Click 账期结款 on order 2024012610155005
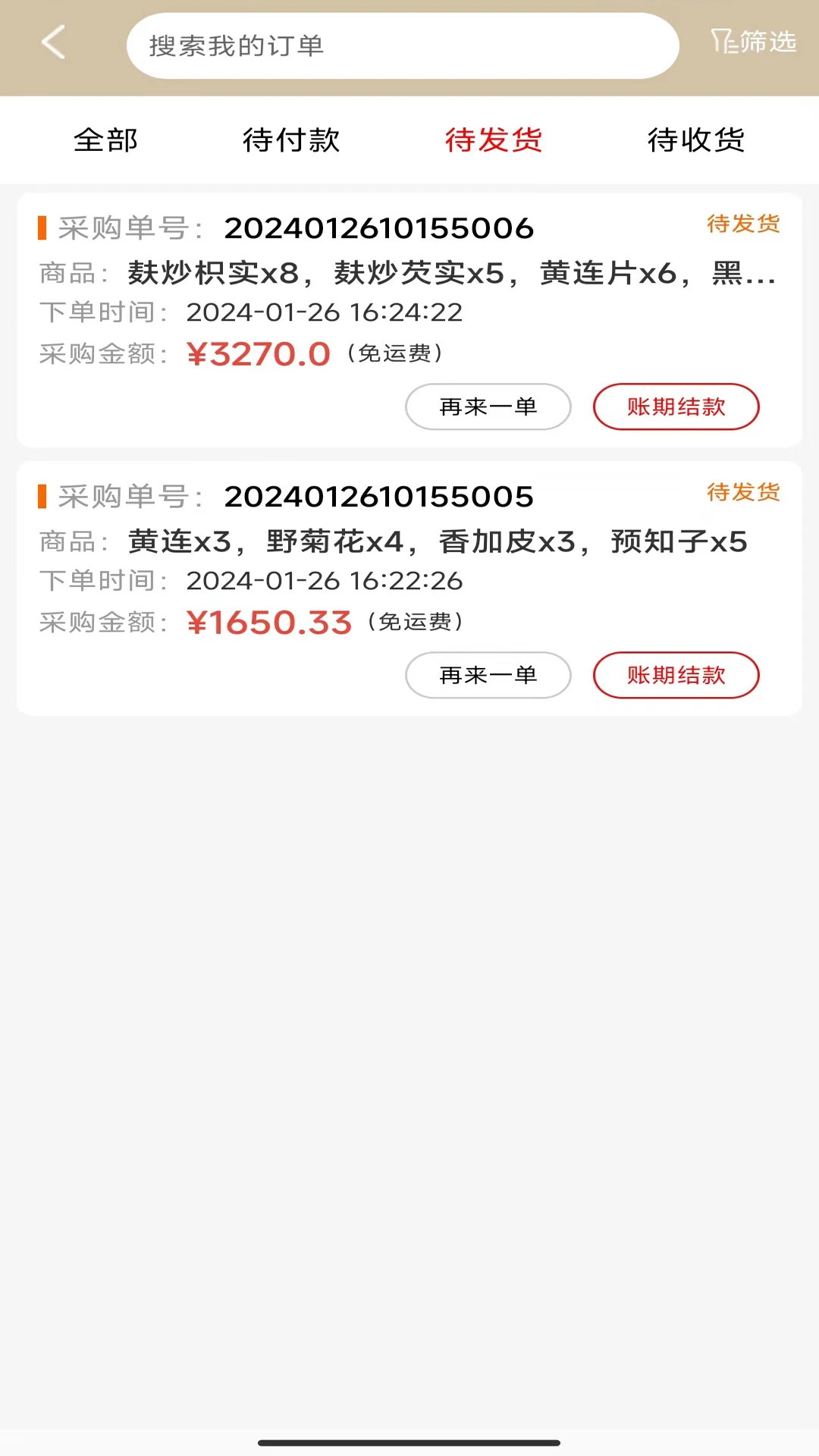Screen dimensions: 819x1456 coord(676,675)
